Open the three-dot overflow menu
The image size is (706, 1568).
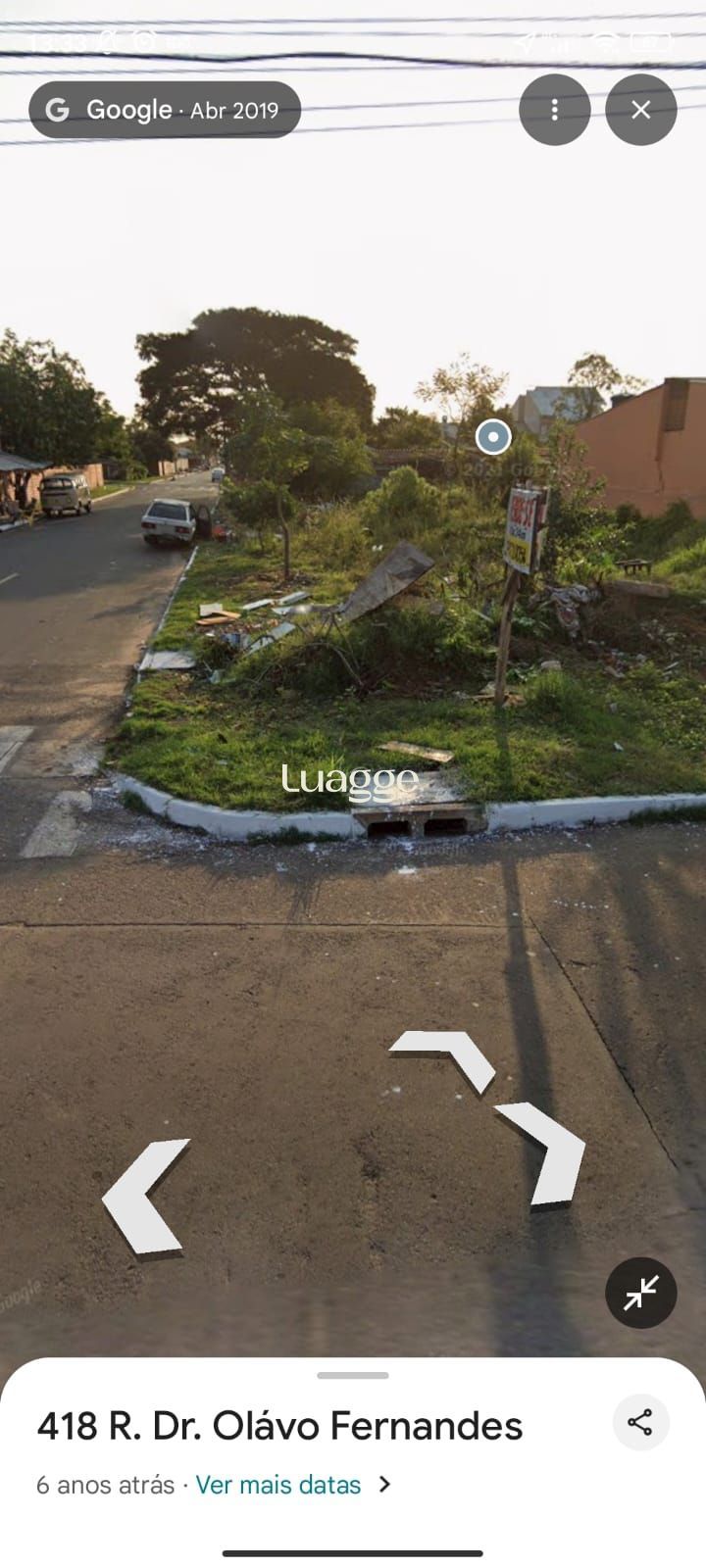(x=554, y=110)
